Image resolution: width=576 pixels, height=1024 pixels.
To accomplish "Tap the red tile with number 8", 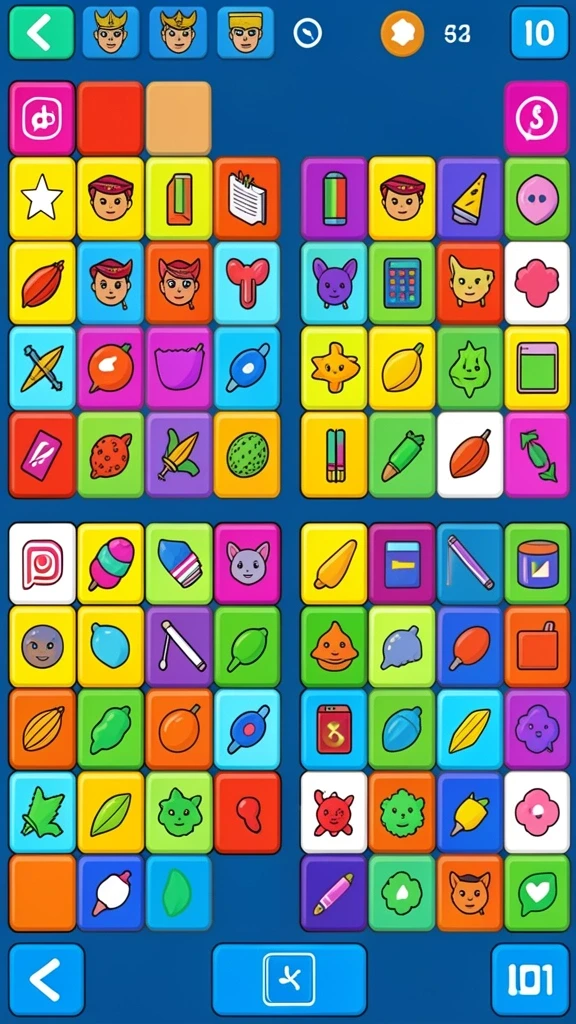I will tap(334, 729).
